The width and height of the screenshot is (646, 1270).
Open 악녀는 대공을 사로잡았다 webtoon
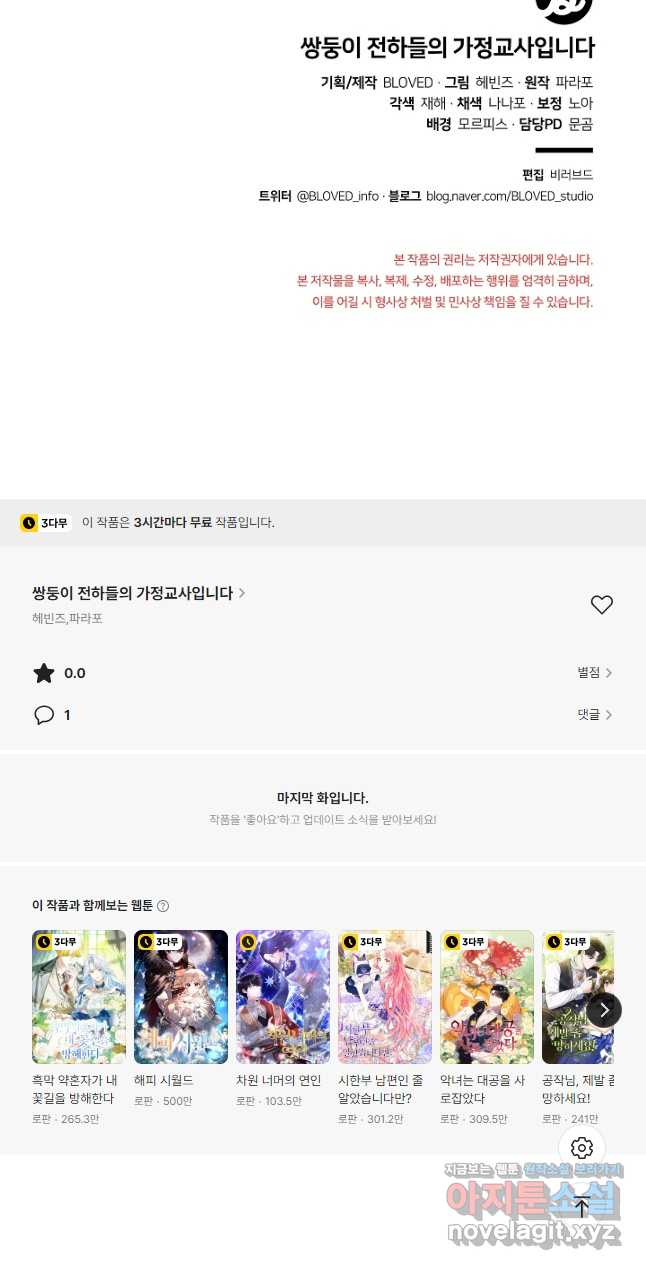tap(487, 1028)
